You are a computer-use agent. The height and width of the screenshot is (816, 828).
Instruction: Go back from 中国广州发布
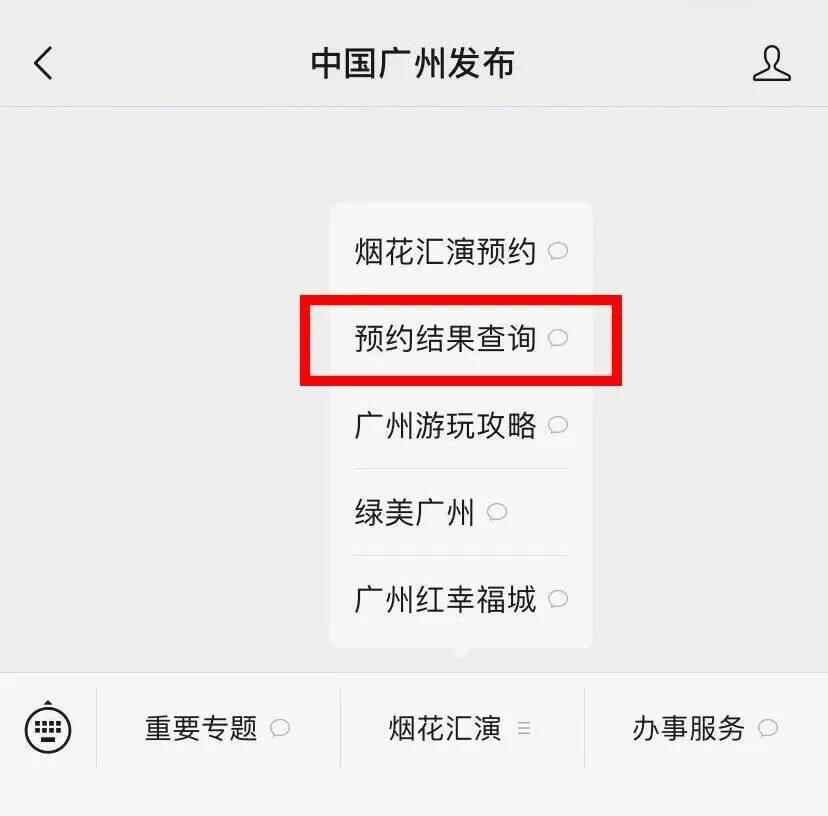43,64
